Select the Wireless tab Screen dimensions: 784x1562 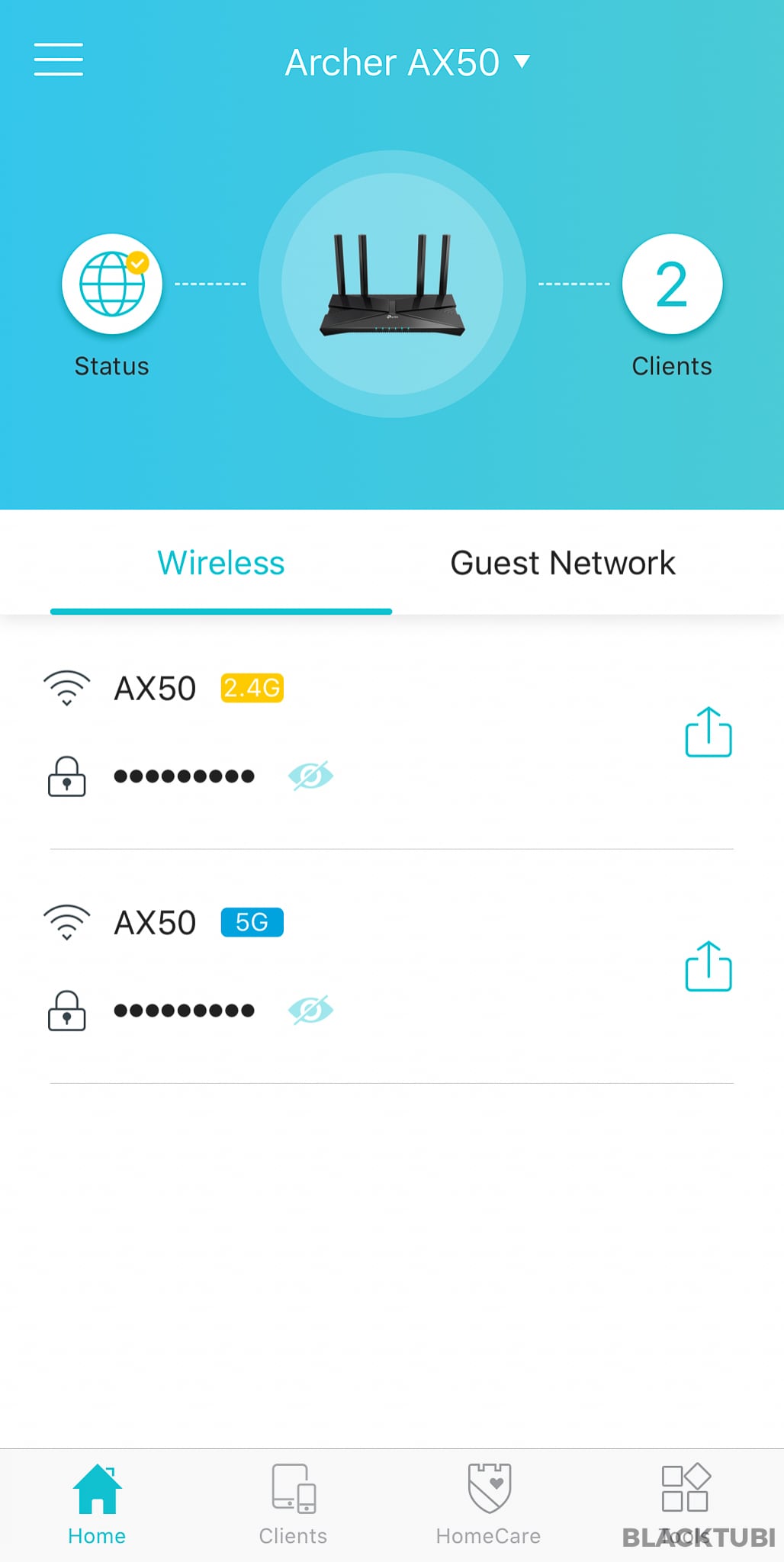point(221,563)
